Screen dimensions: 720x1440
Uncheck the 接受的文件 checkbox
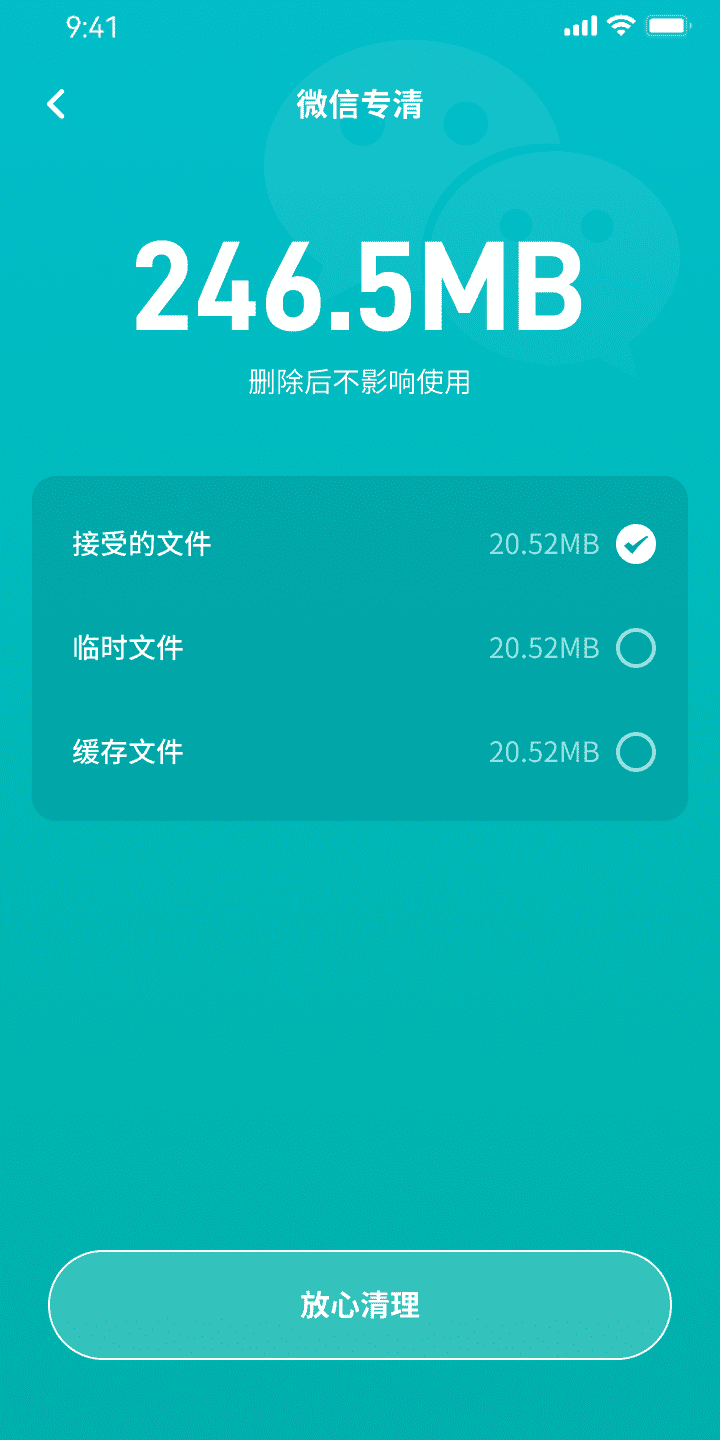pos(636,544)
